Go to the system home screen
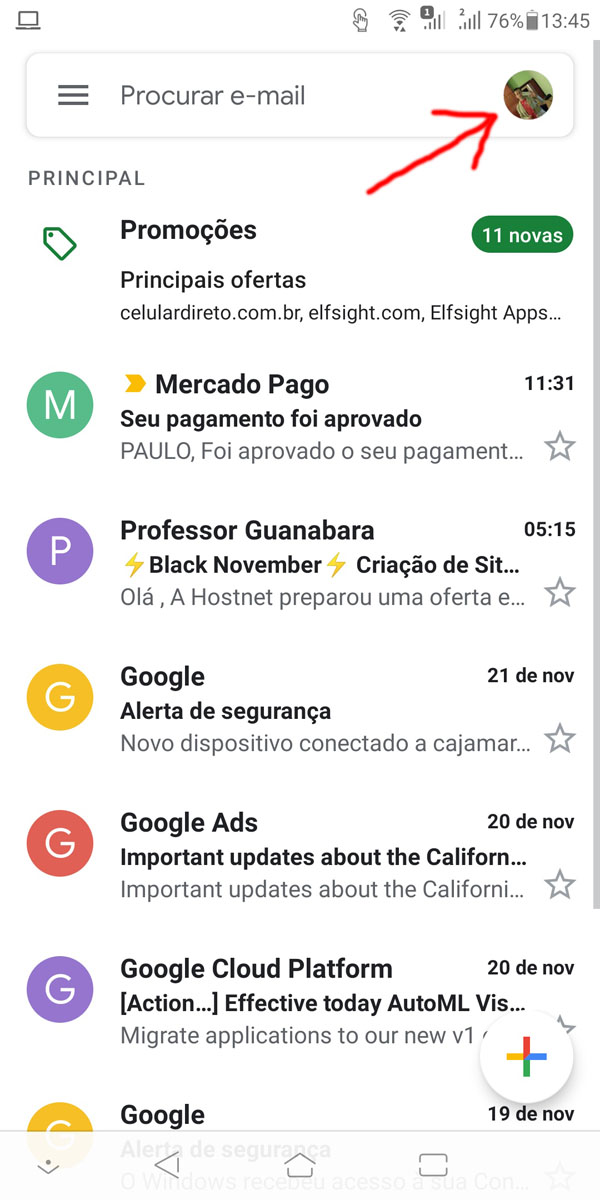This screenshot has height=1200, width=600. (300, 1165)
